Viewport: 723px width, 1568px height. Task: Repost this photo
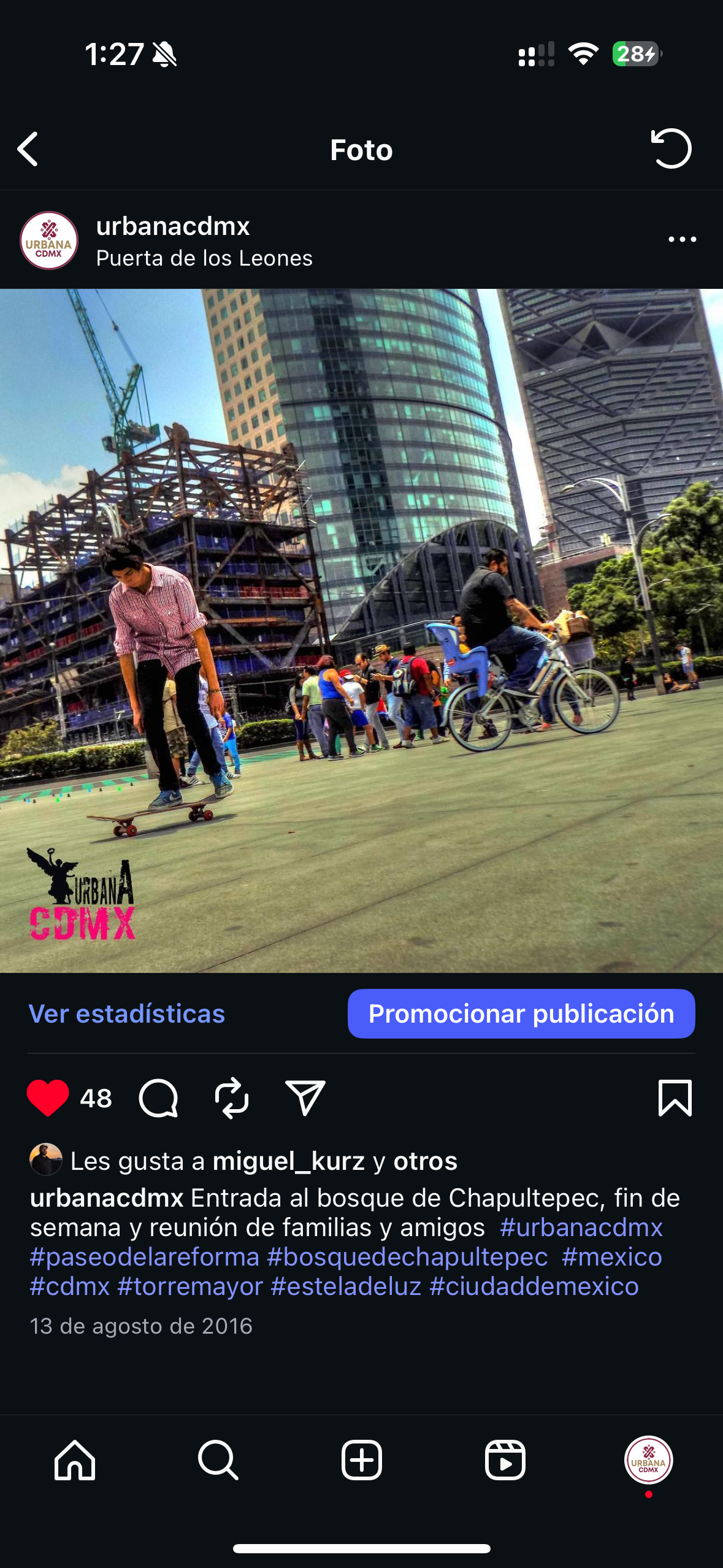tap(232, 1097)
